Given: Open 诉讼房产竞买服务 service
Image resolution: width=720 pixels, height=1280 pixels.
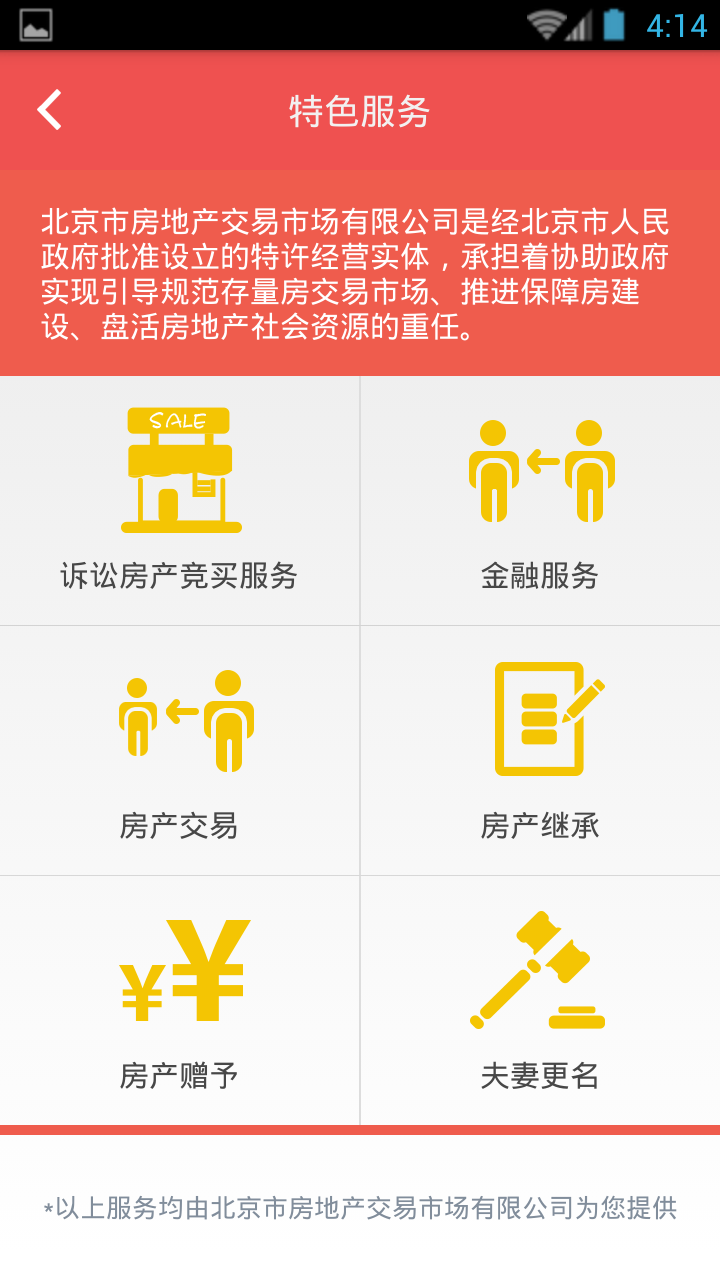Looking at the screenshot, I should coord(180,501).
